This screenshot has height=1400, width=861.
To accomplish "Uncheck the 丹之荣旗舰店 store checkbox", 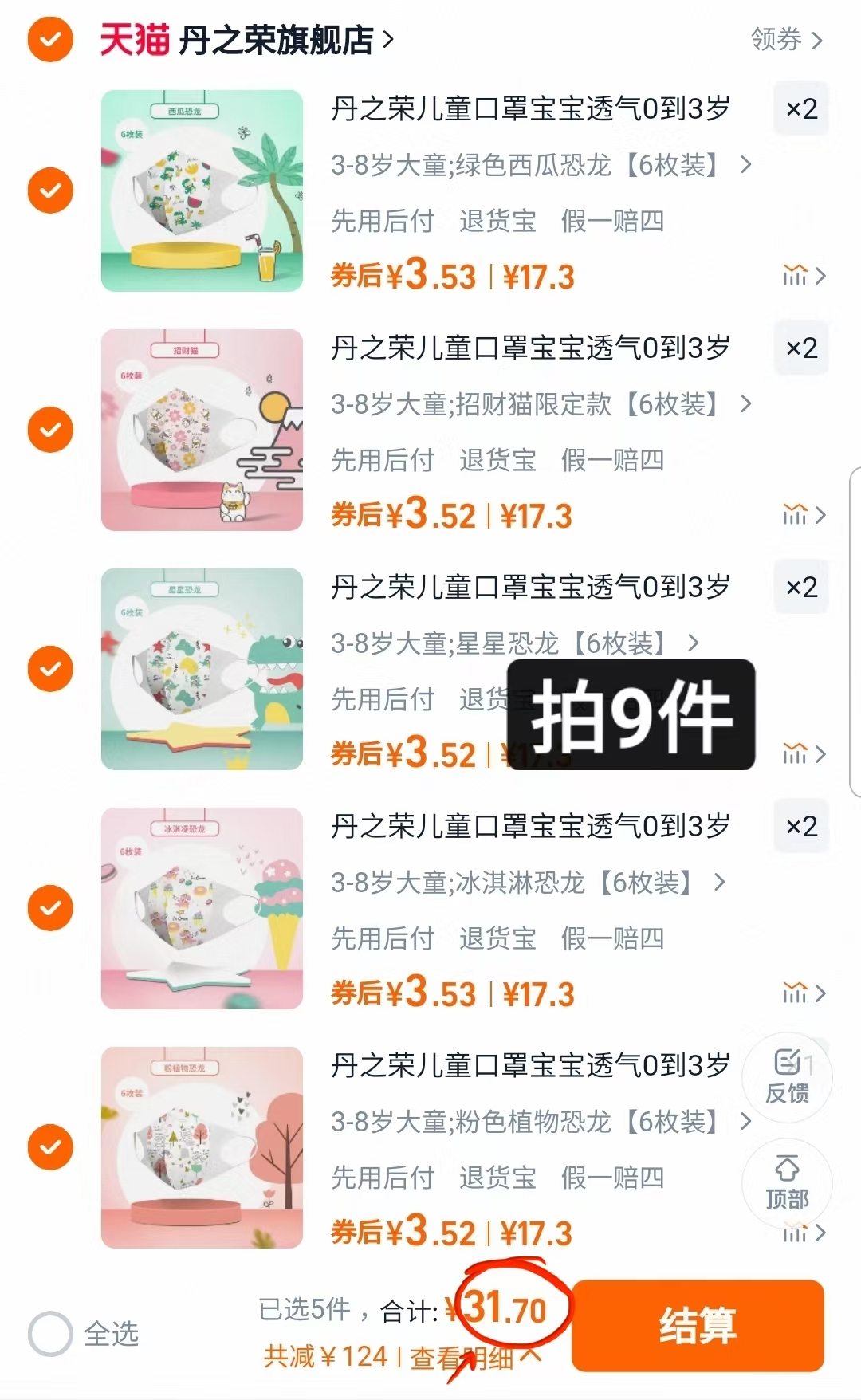I will click(x=50, y=39).
